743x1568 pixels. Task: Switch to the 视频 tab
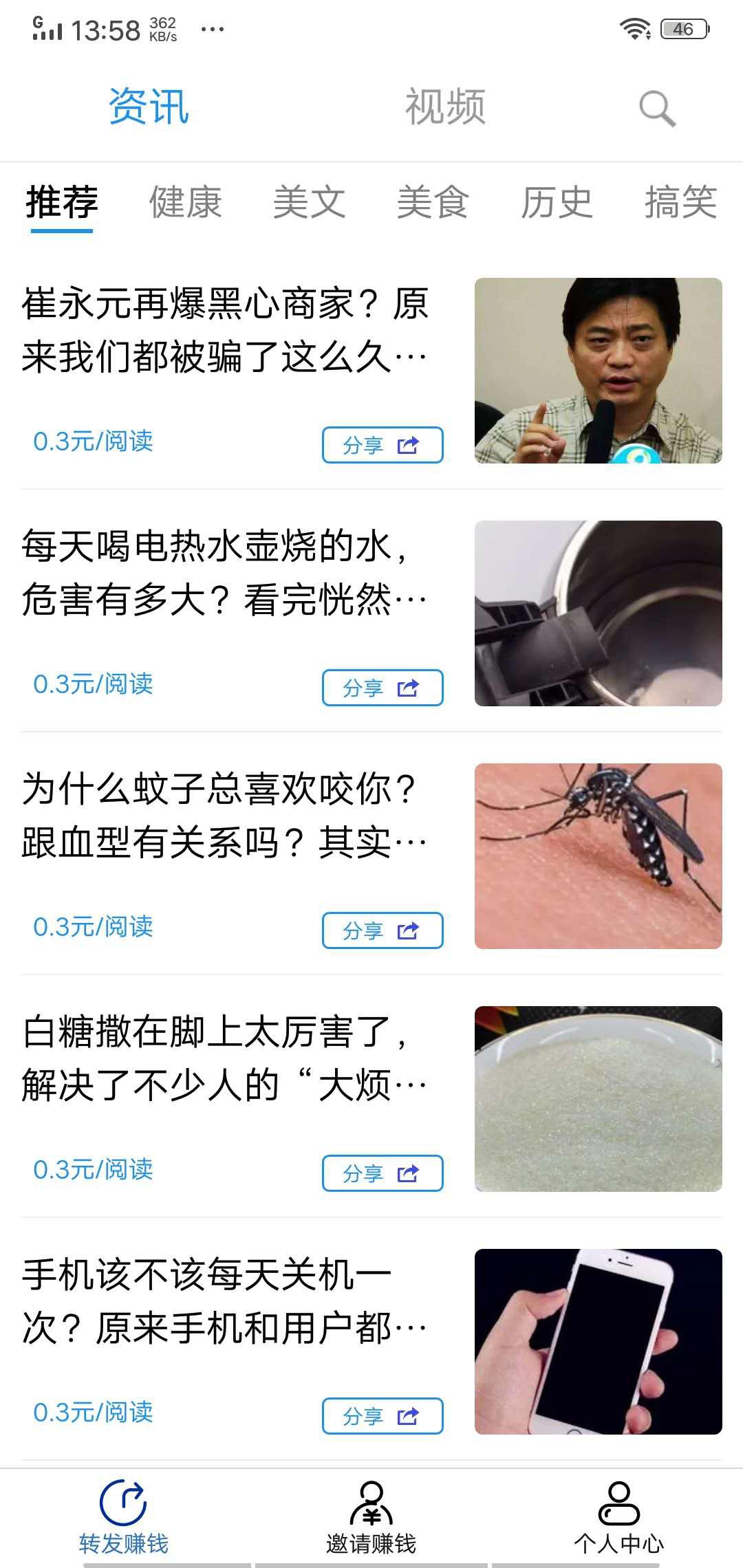click(446, 107)
